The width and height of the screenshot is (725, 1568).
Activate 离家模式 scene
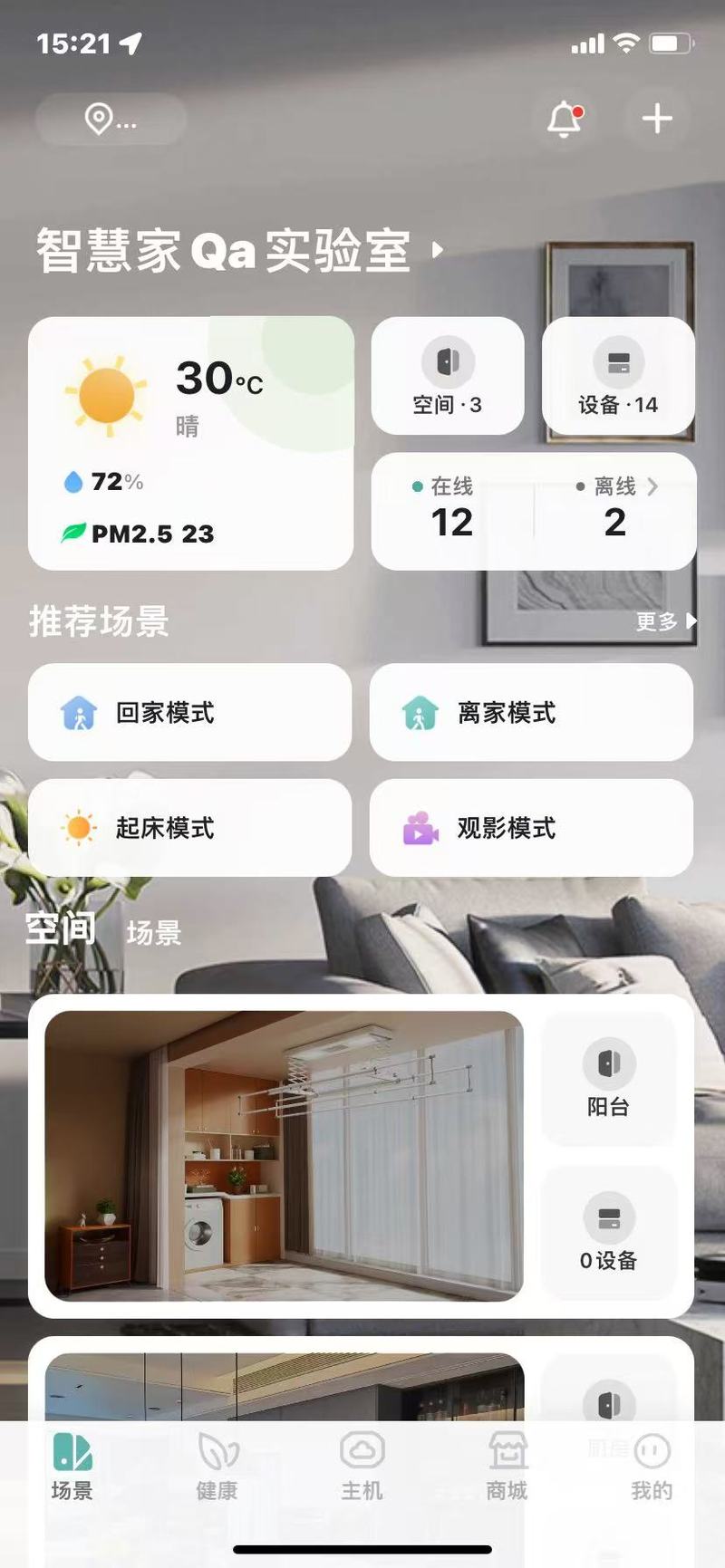point(531,713)
